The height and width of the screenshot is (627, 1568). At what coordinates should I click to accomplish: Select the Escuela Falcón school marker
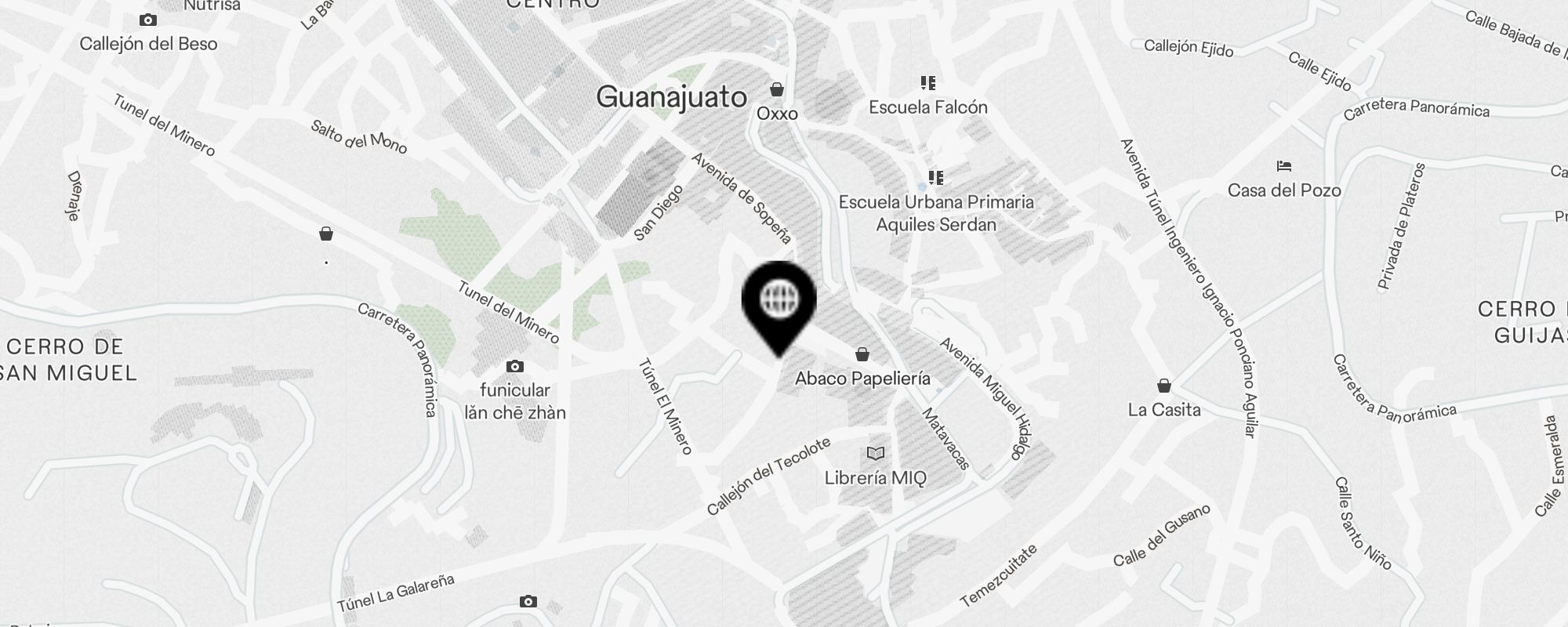point(928,83)
